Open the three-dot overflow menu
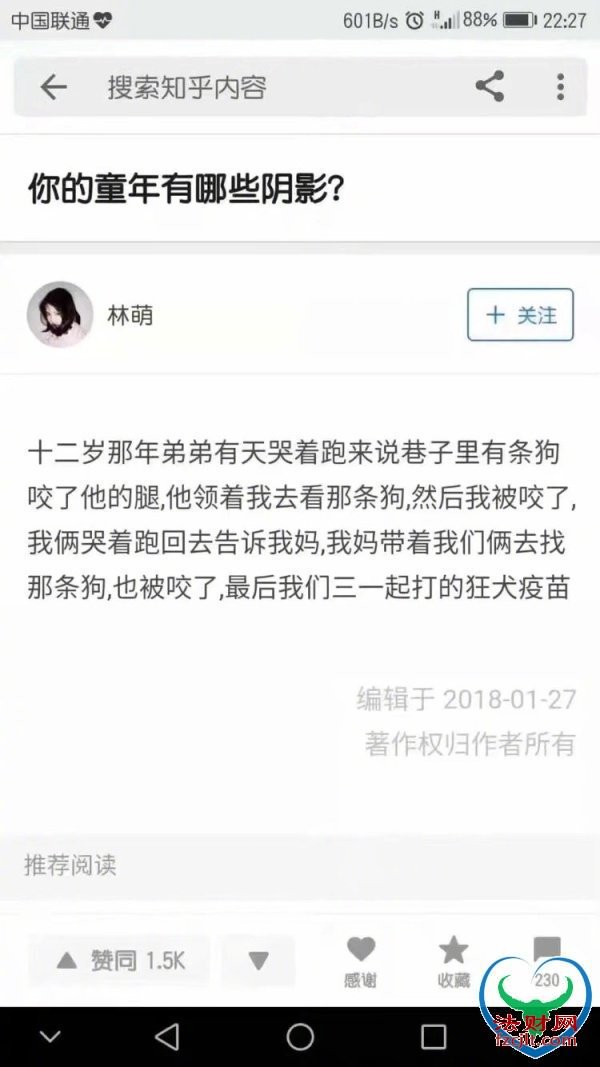This screenshot has height=1067, width=600. (560, 87)
